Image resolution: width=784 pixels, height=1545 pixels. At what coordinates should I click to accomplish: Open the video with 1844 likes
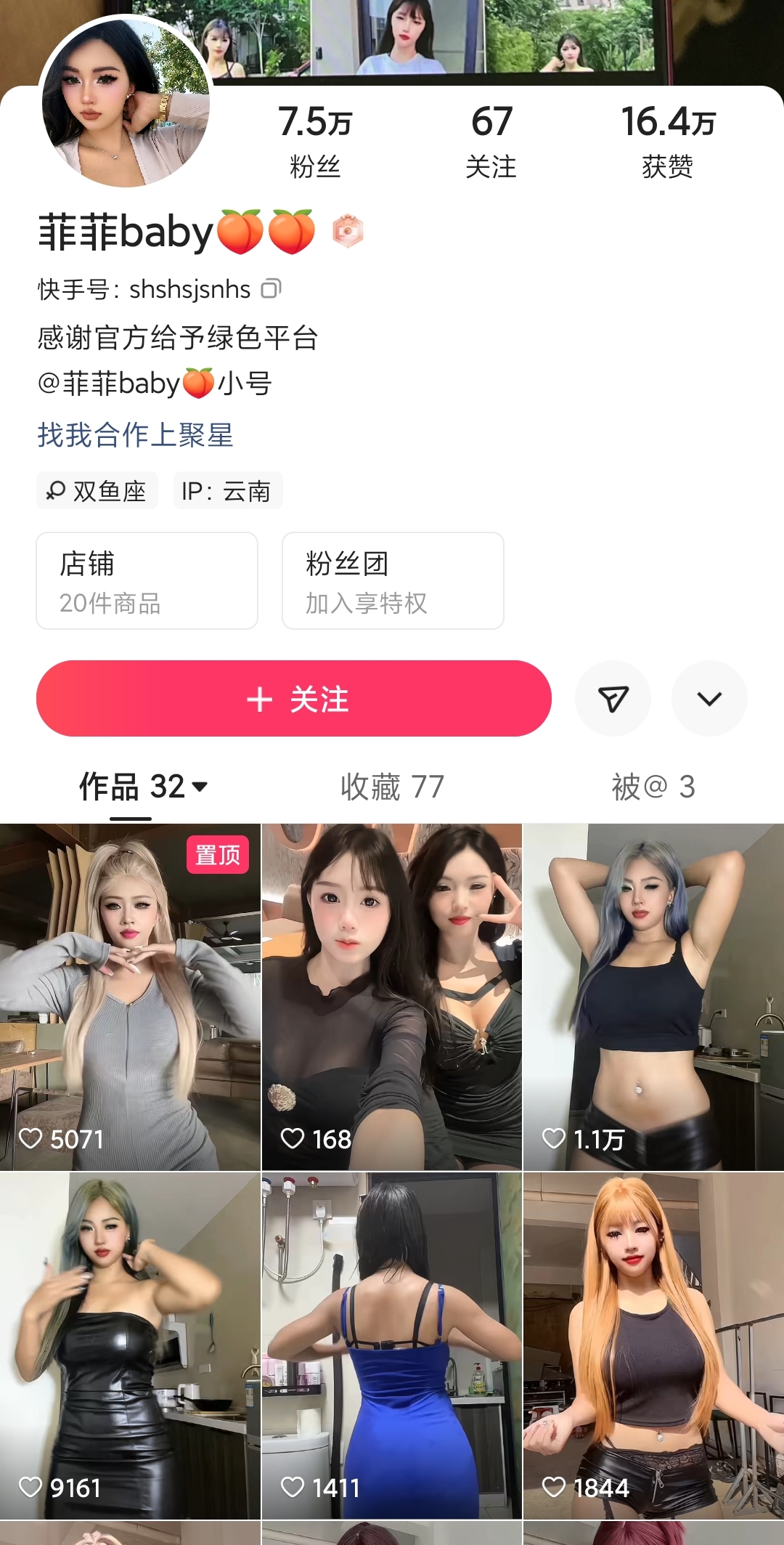(653, 1345)
